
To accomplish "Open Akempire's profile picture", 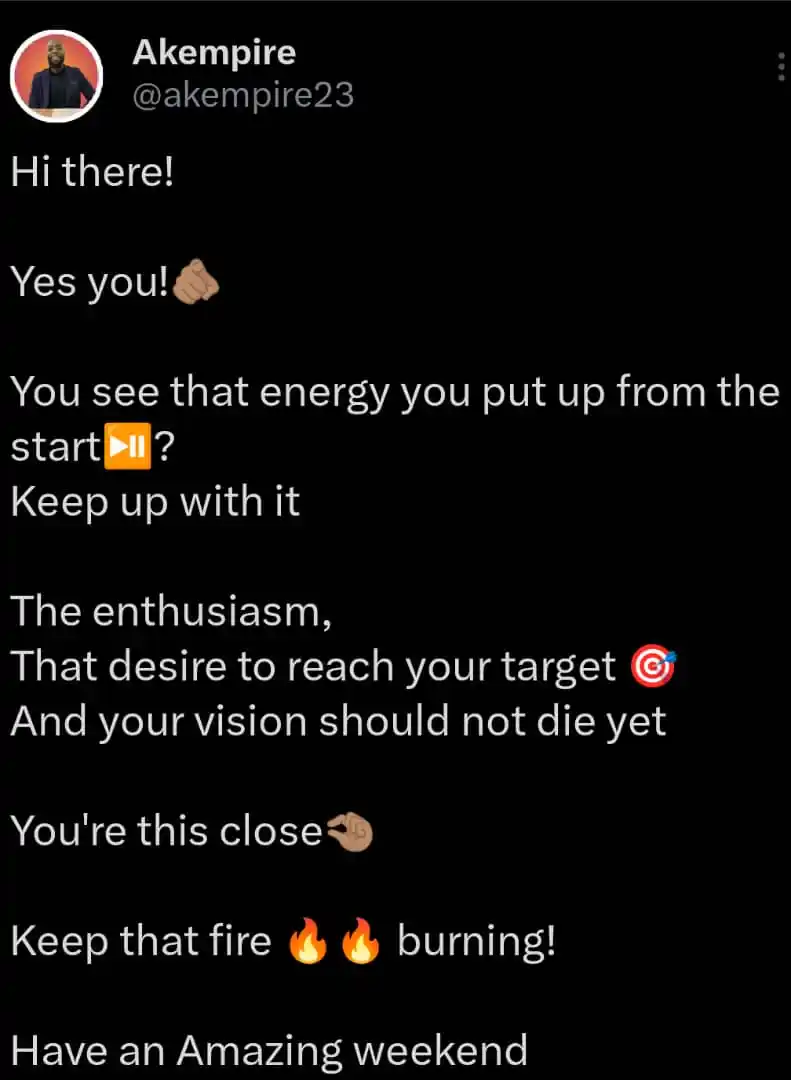I will pyautogui.click(x=56, y=76).
